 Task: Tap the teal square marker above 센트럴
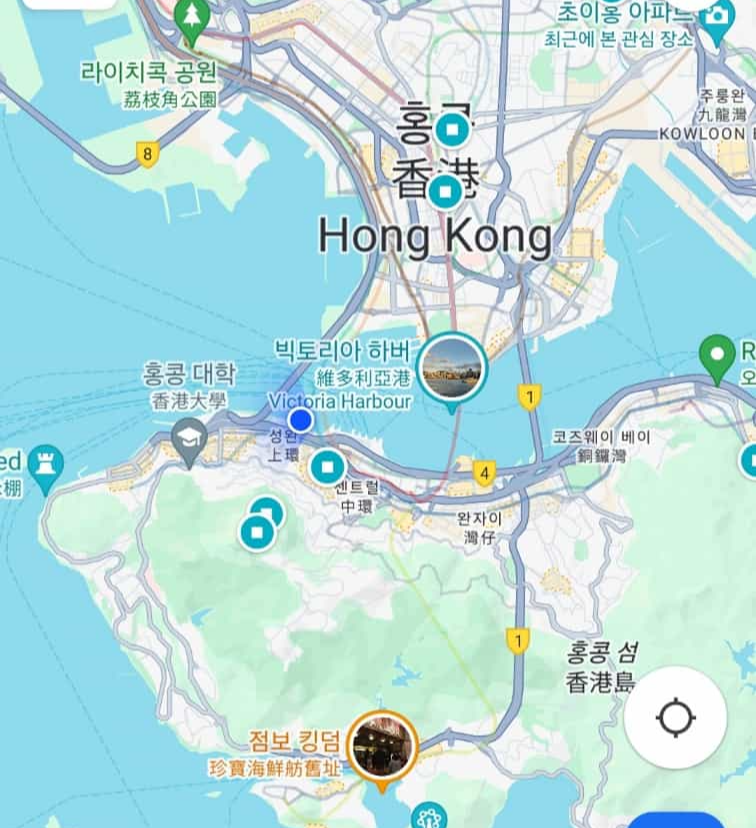(x=327, y=465)
